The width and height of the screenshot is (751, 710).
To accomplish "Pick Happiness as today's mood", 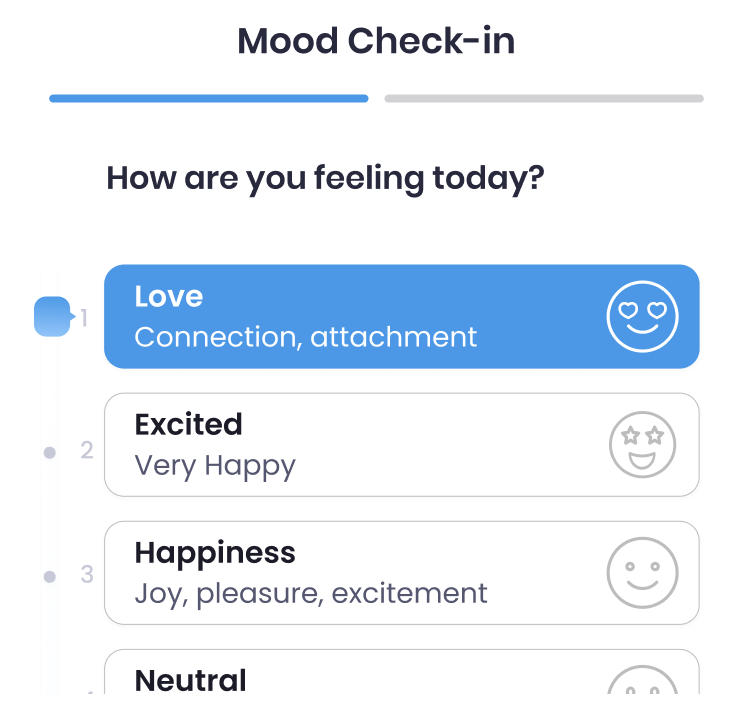I will (x=401, y=573).
